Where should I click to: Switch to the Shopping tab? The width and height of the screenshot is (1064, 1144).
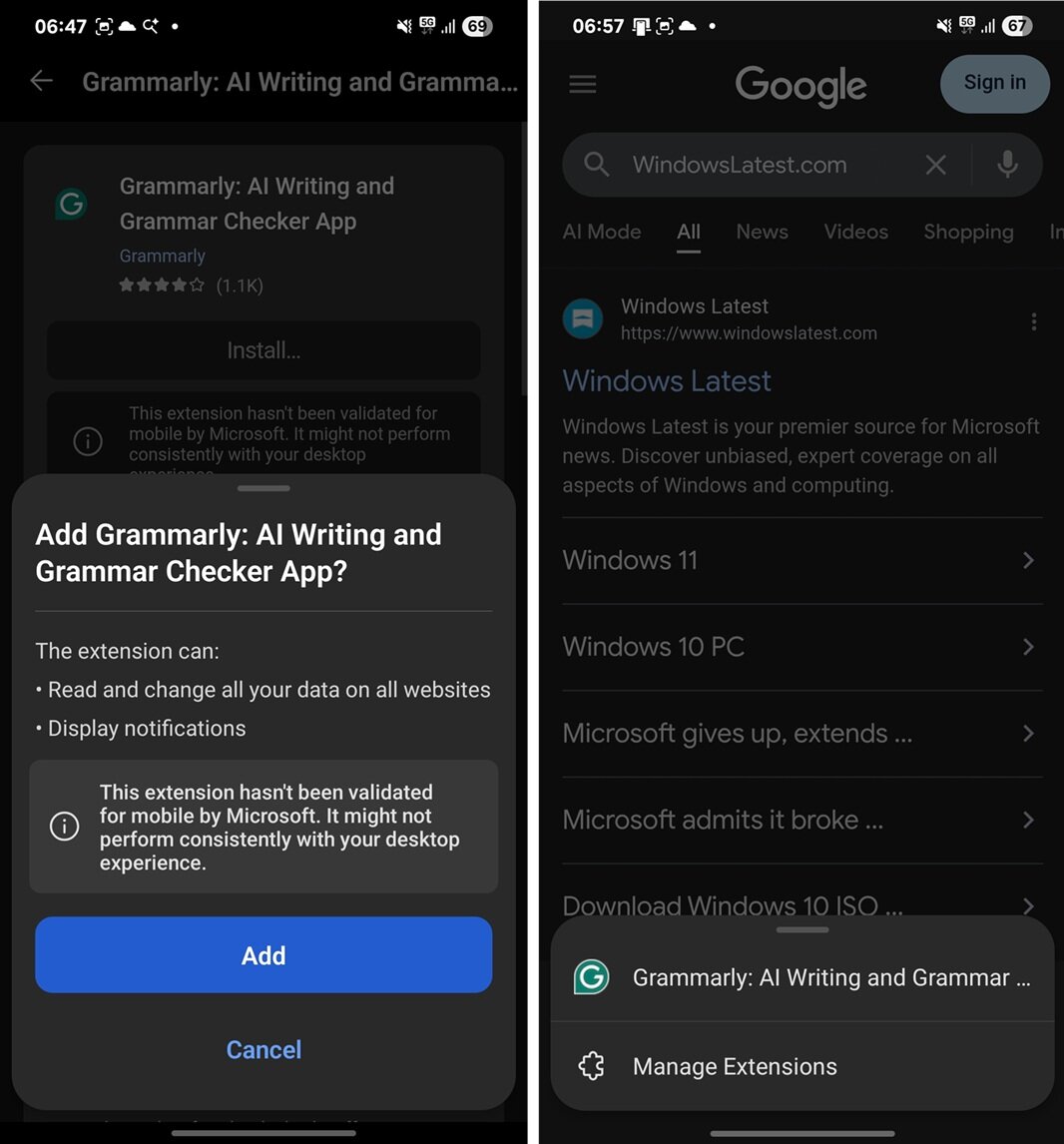tap(968, 232)
